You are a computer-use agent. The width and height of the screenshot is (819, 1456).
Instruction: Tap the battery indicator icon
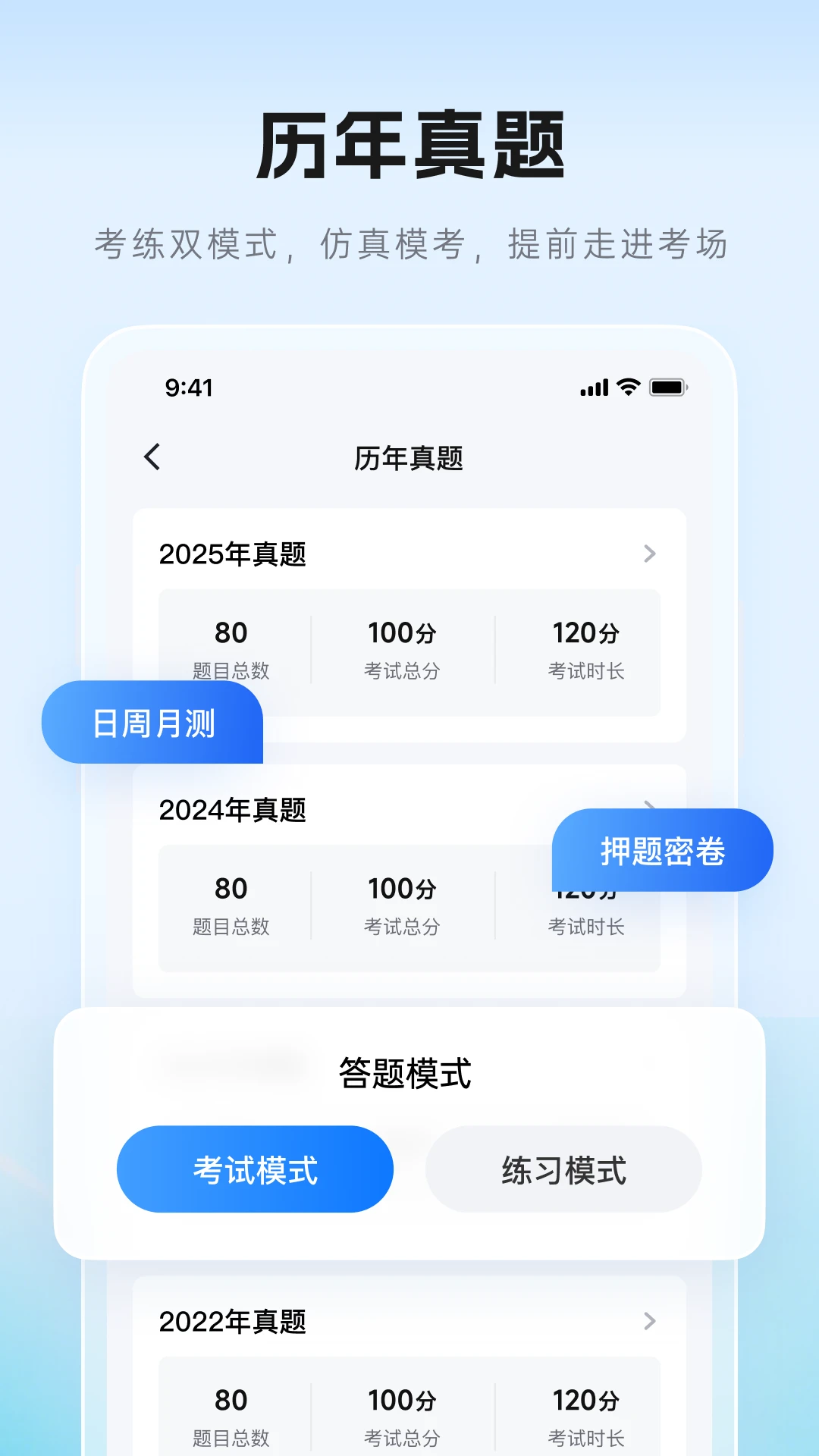tap(667, 388)
